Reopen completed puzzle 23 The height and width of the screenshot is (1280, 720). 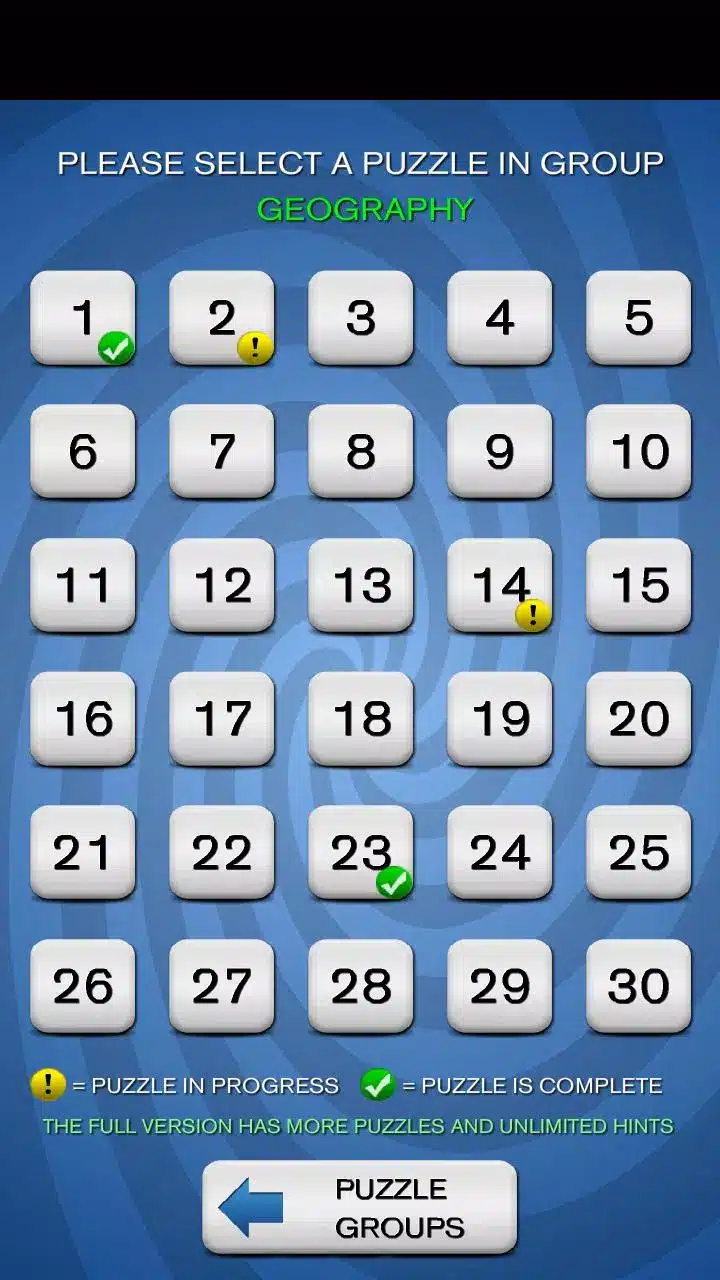coord(360,852)
